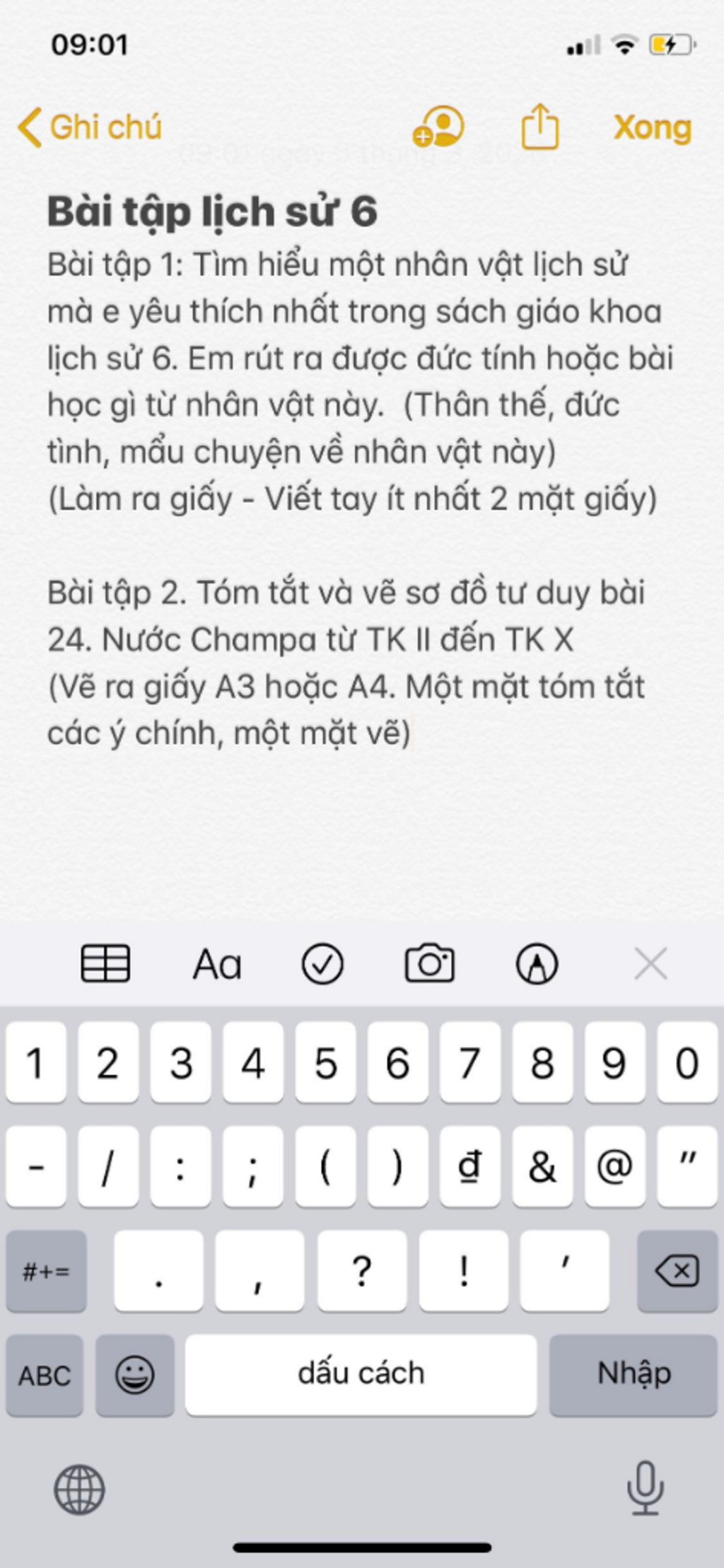
Task: Add people to this note
Action: pyautogui.click(x=438, y=128)
